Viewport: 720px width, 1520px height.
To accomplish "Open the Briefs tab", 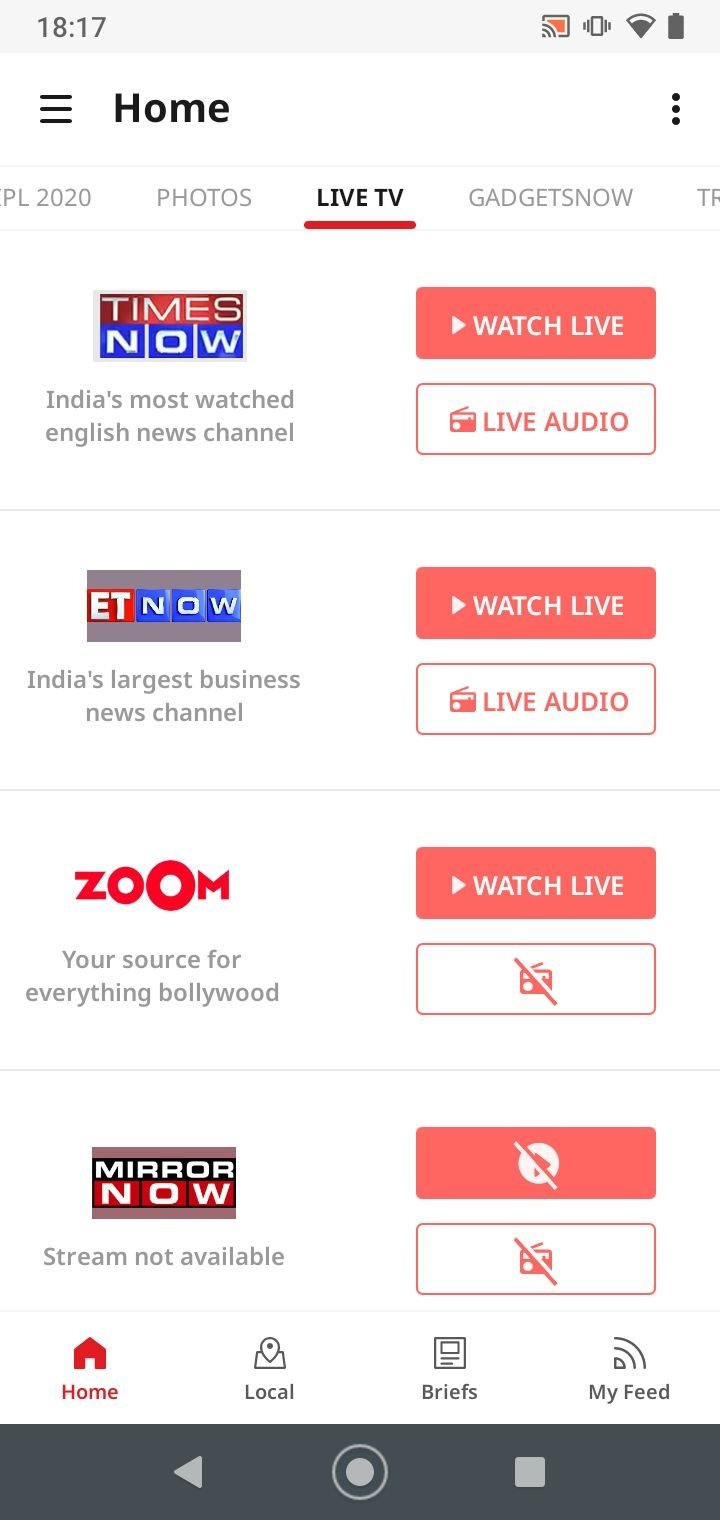I will 449,1369.
